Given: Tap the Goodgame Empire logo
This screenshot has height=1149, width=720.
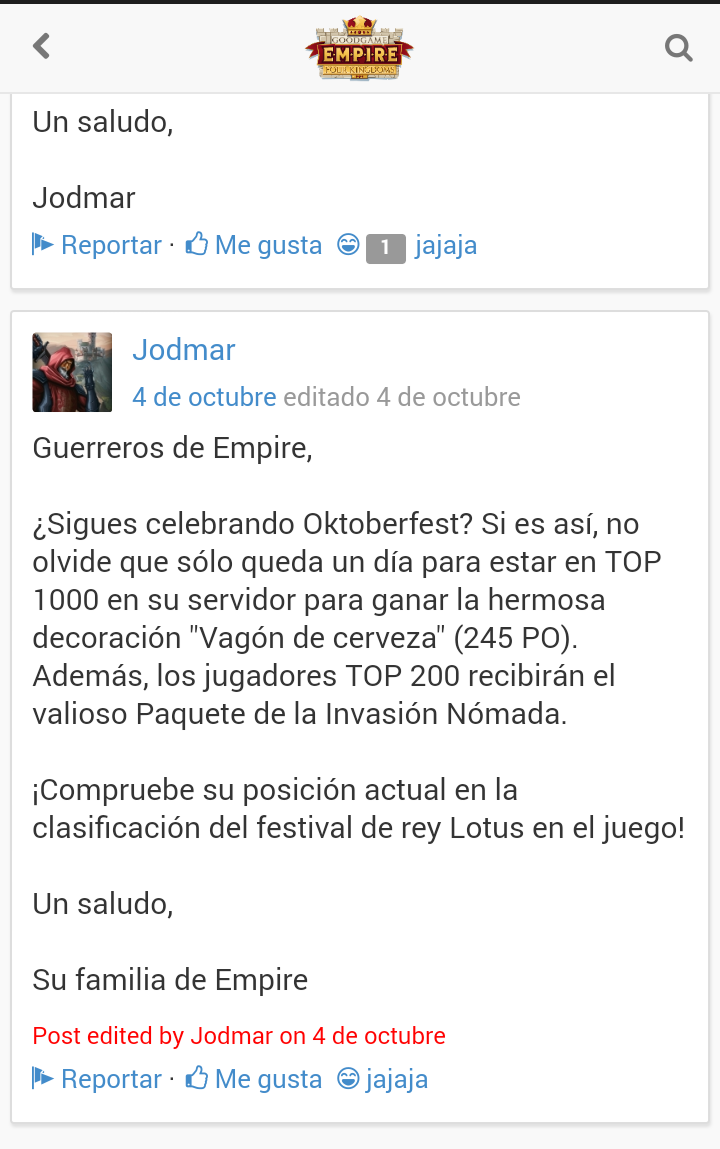Looking at the screenshot, I should point(359,47).
